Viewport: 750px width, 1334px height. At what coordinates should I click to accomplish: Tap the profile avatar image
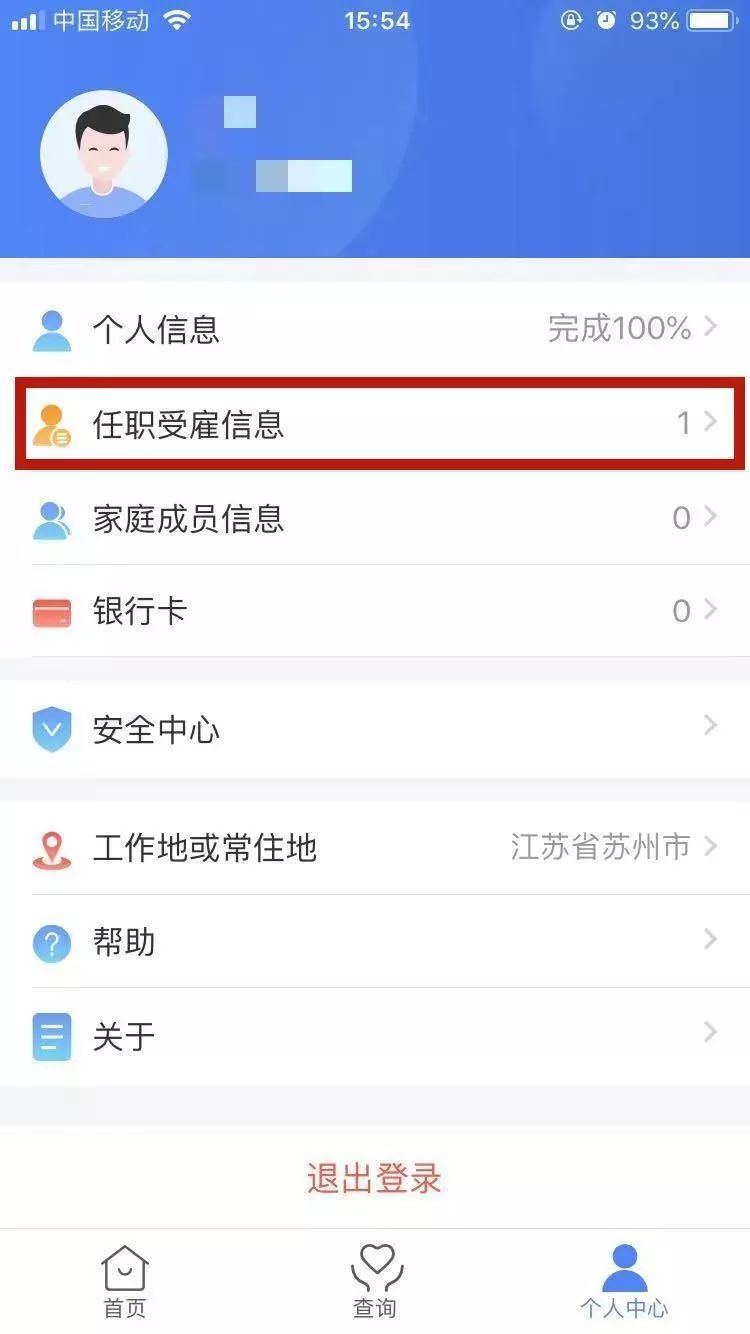(x=104, y=152)
